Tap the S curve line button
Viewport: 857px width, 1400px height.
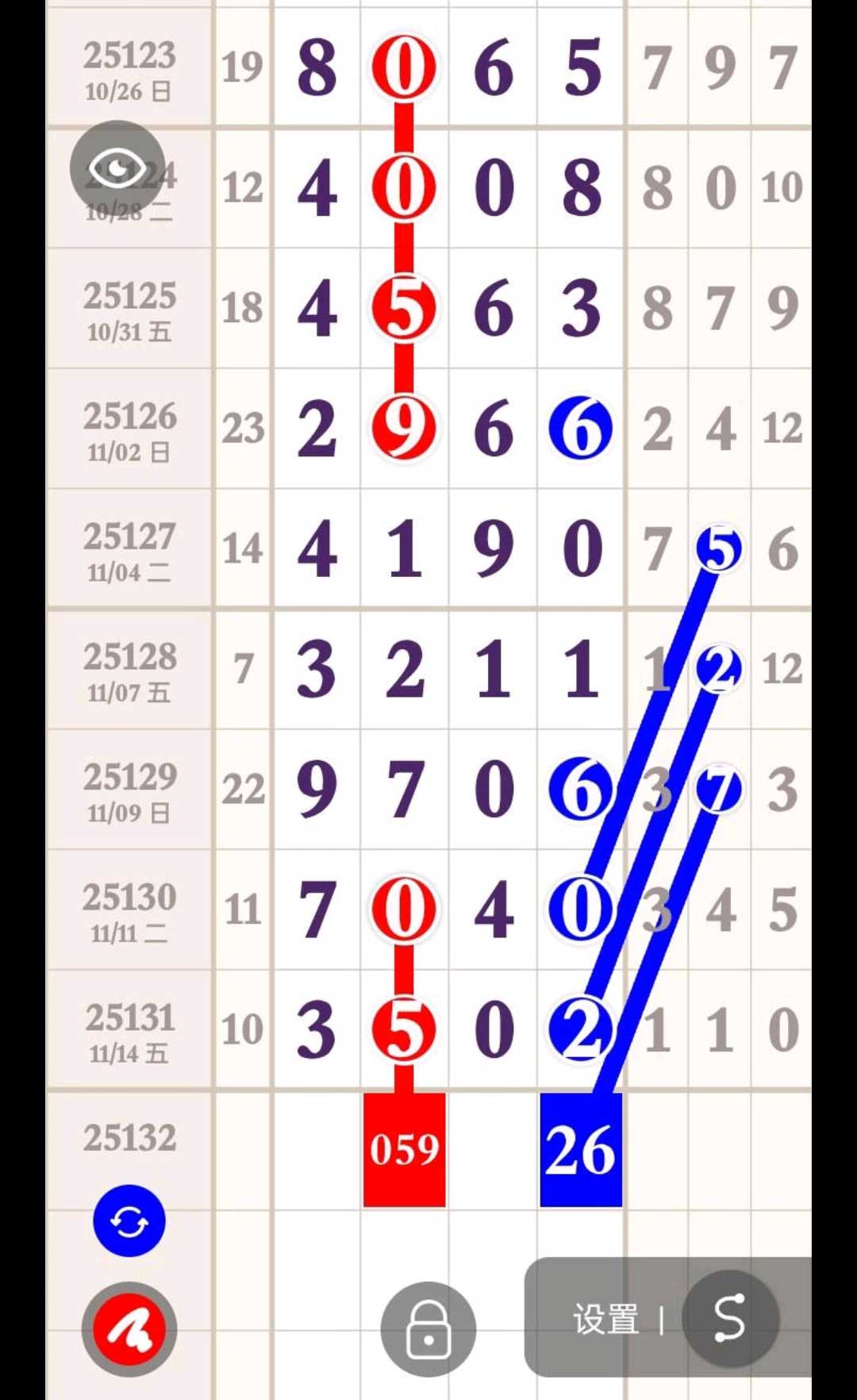tap(730, 1318)
